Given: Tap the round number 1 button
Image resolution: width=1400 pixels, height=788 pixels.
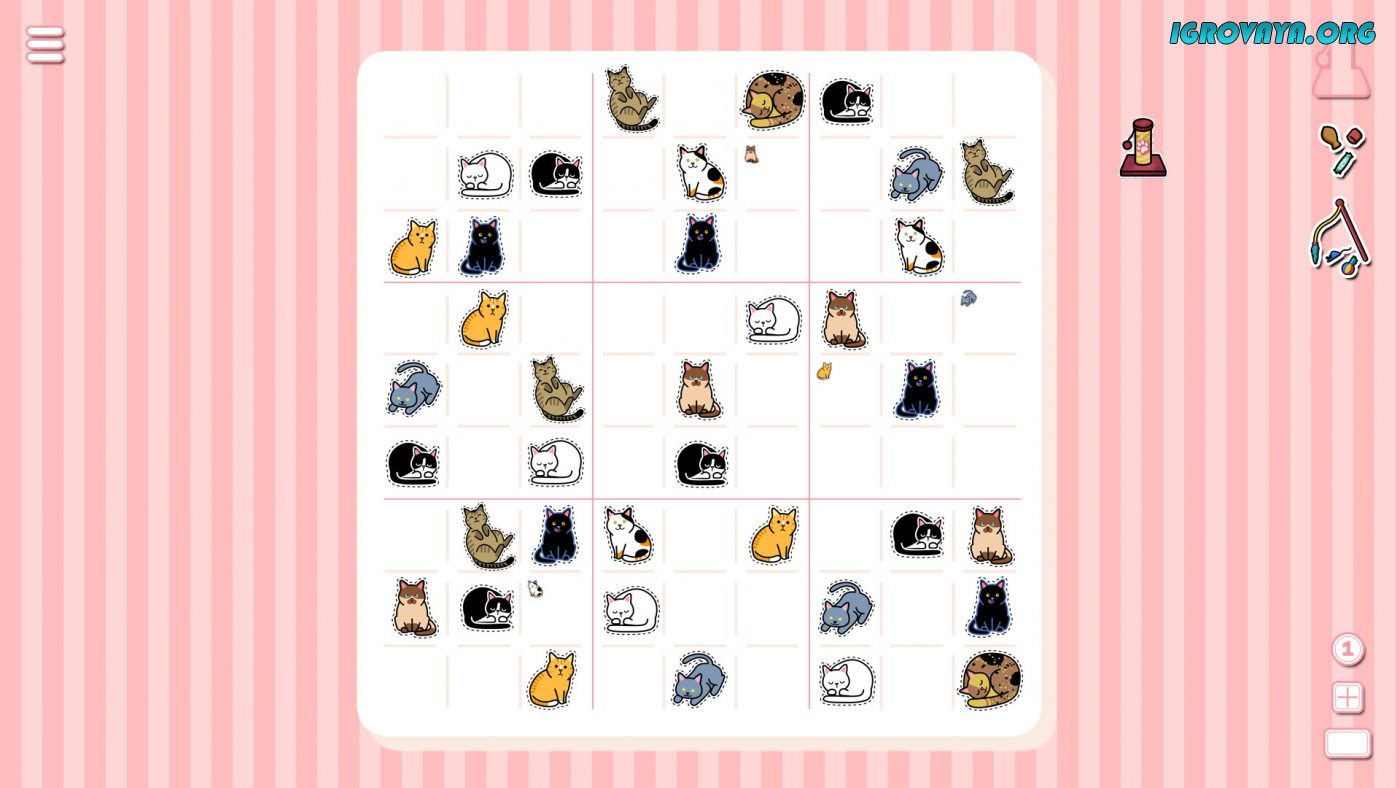Looking at the screenshot, I should pyautogui.click(x=1347, y=650).
